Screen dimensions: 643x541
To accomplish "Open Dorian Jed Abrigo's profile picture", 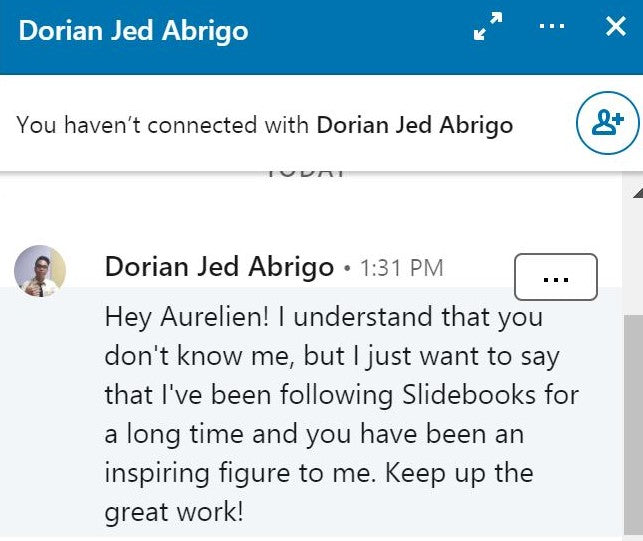I will coord(40,271).
